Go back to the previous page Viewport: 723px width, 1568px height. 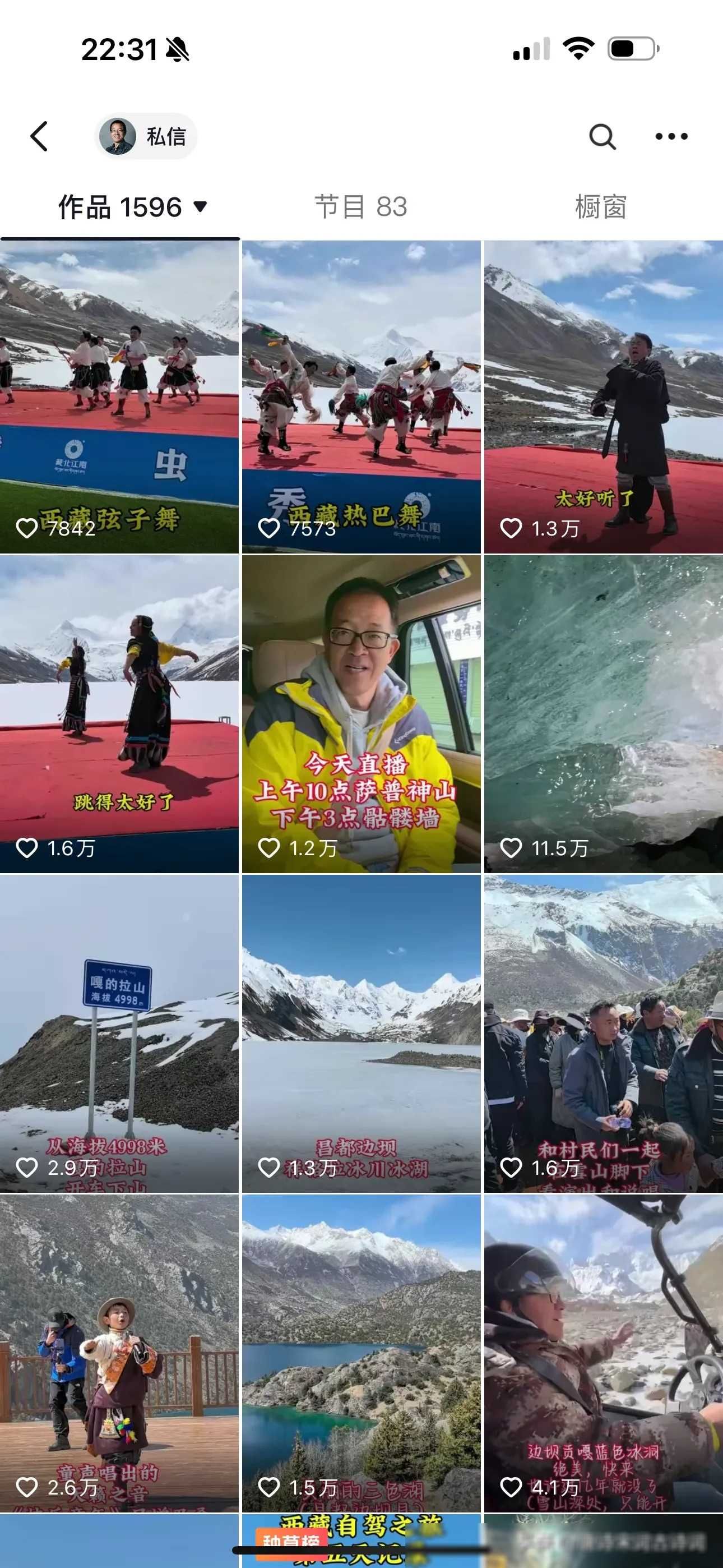[39, 136]
